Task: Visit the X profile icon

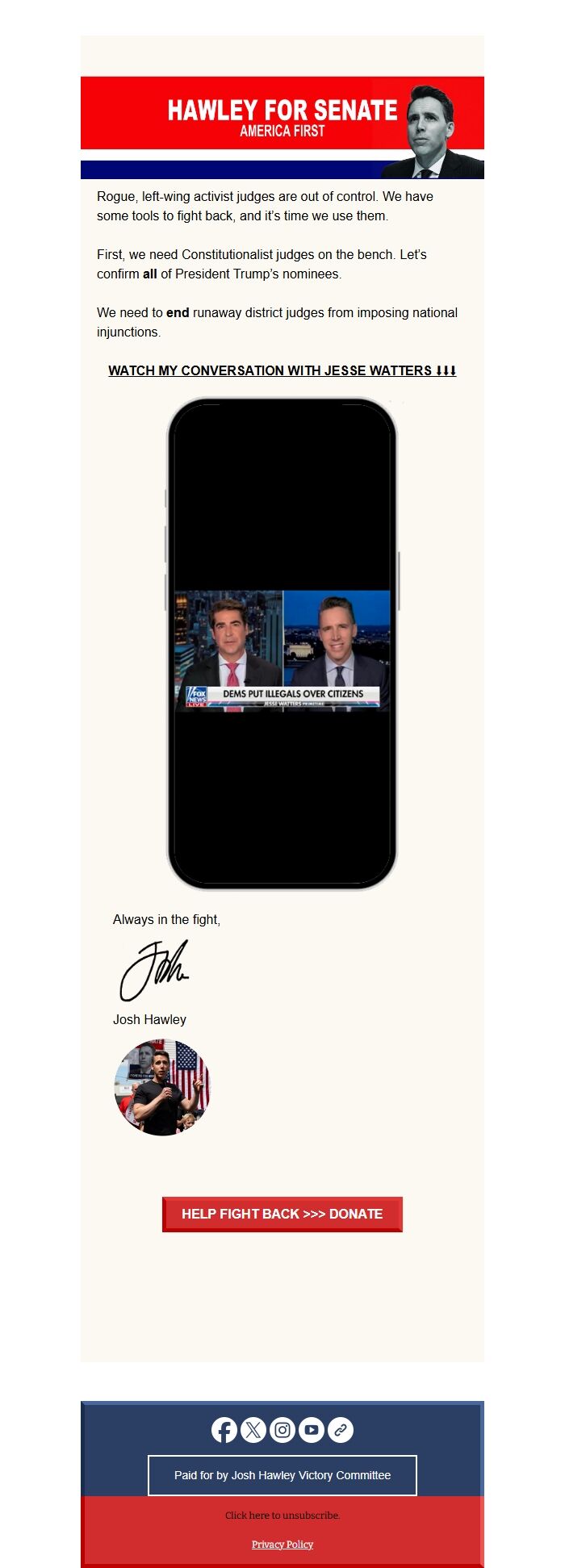Action: (x=253, y=1430)
